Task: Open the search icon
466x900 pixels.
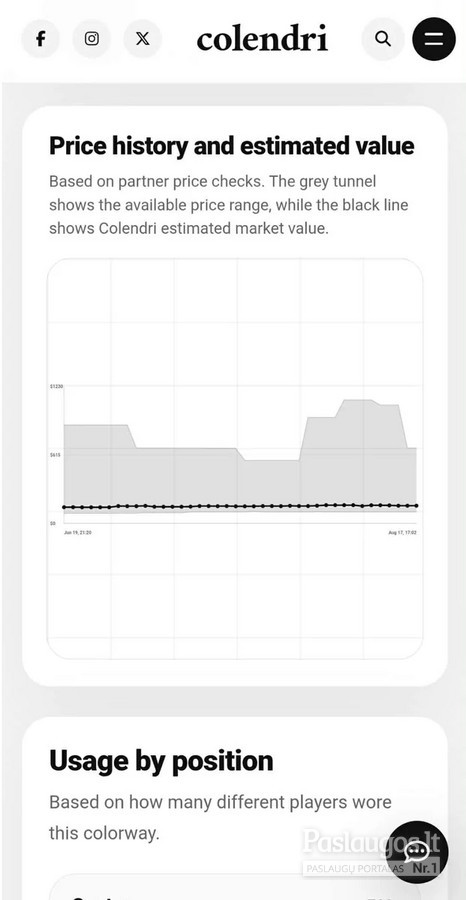Action: (x=383, y=38)
